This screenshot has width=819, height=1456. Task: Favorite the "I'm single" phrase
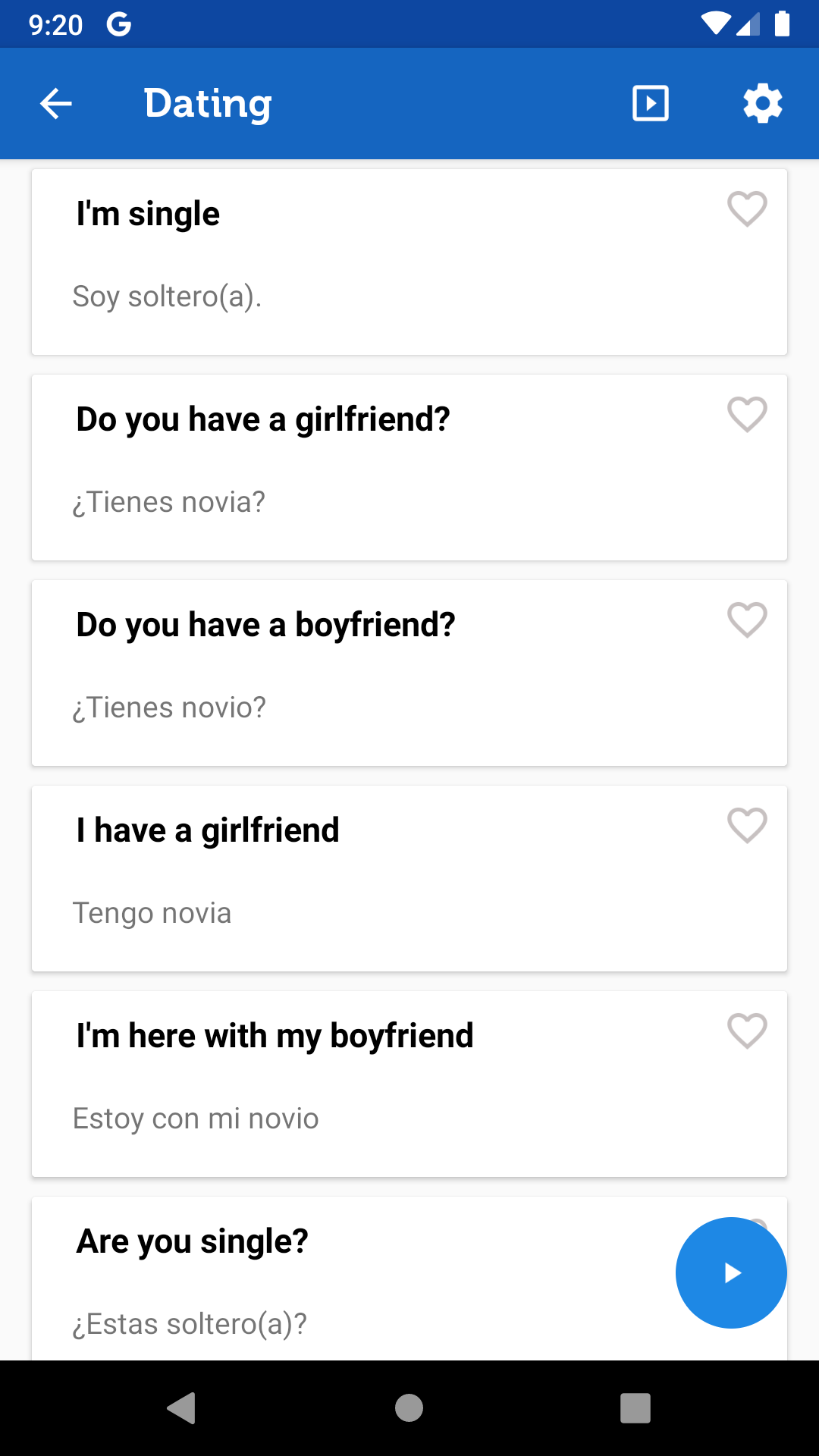tap(747, 209)
